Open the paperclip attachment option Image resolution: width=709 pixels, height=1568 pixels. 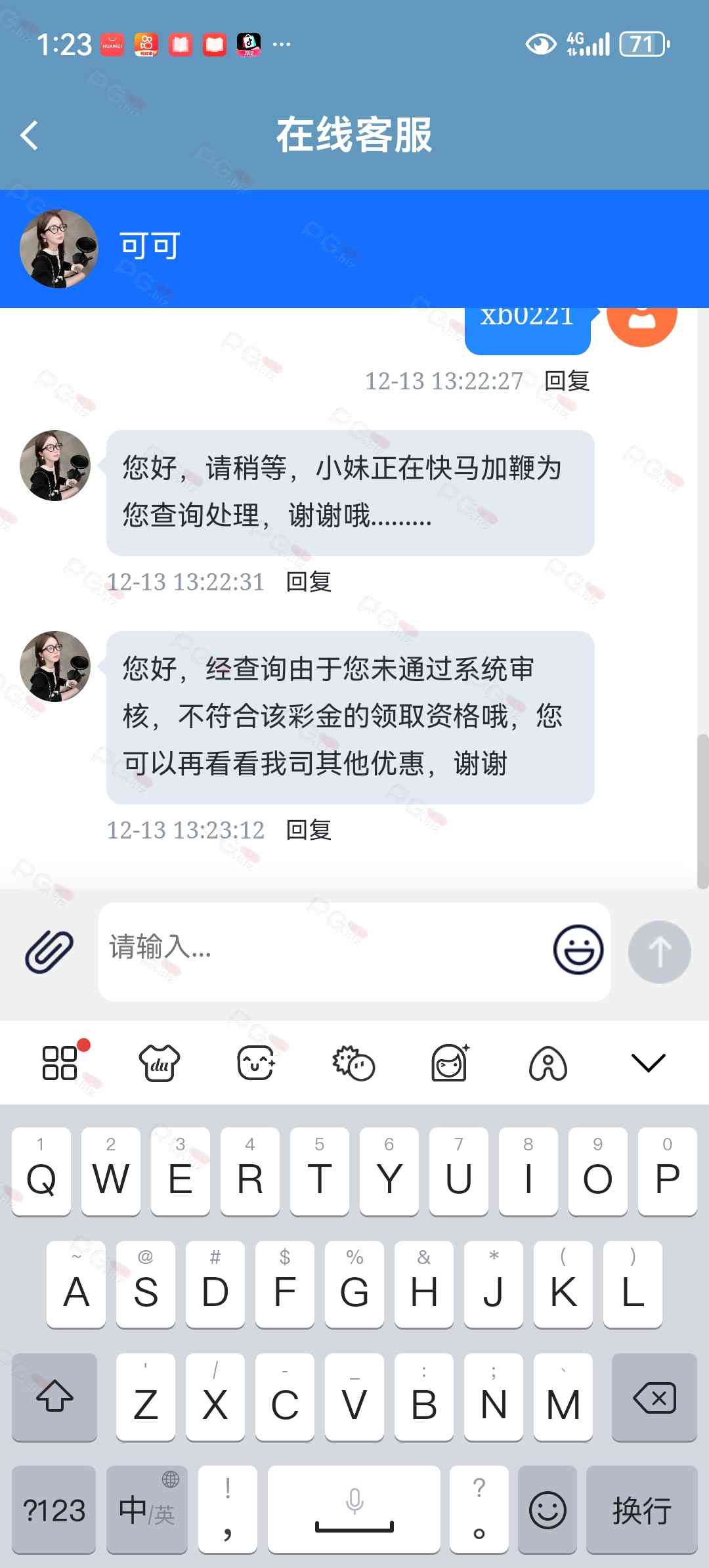49,951
